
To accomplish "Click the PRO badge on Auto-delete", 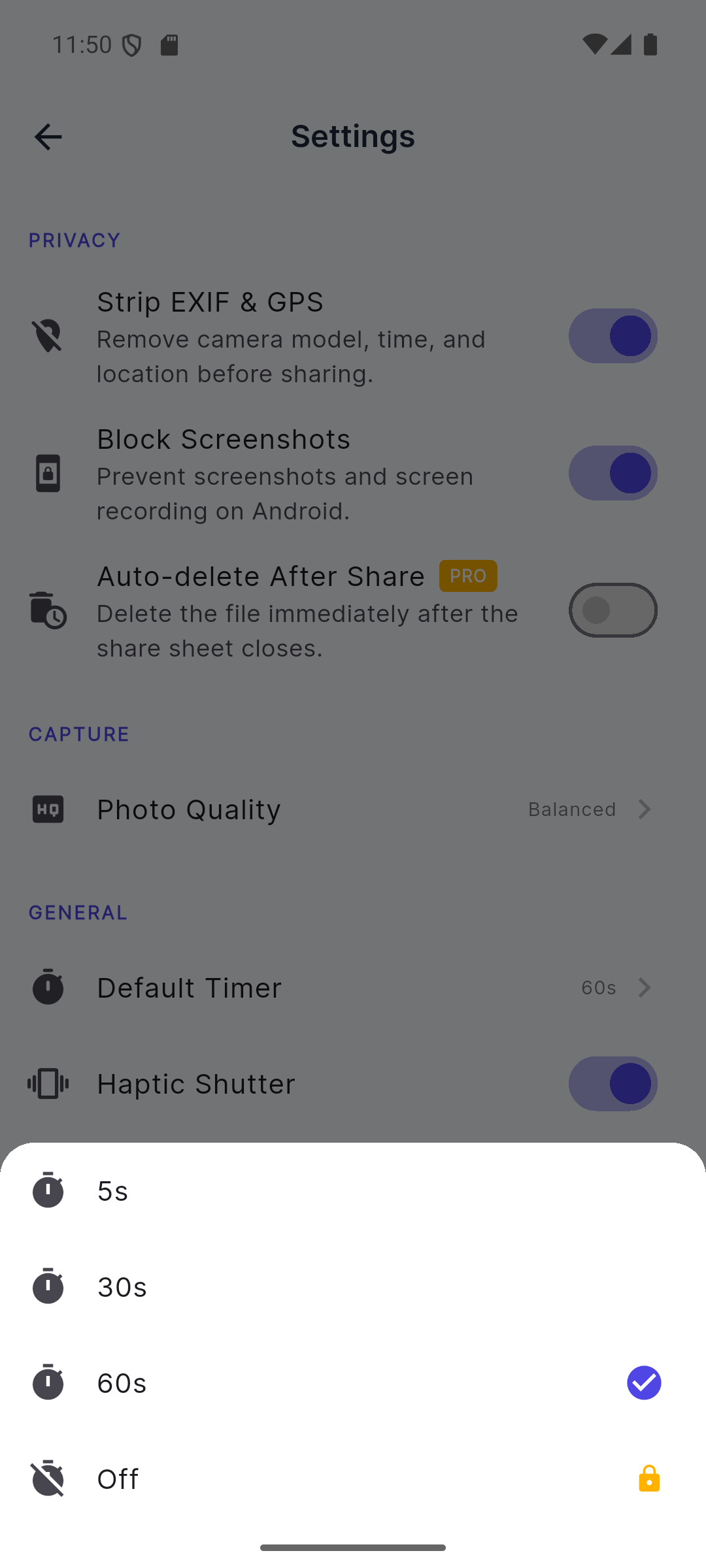I will click(x=468, y=576).
